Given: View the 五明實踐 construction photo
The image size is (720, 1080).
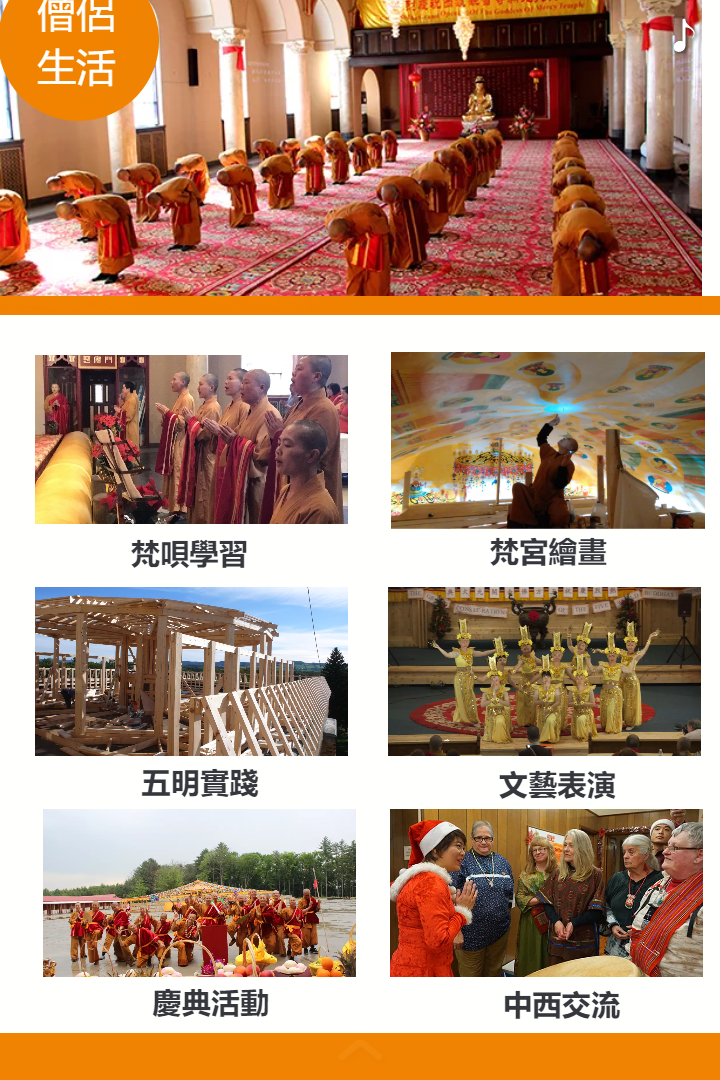Looking at the screenshot, I should (191, 671).
